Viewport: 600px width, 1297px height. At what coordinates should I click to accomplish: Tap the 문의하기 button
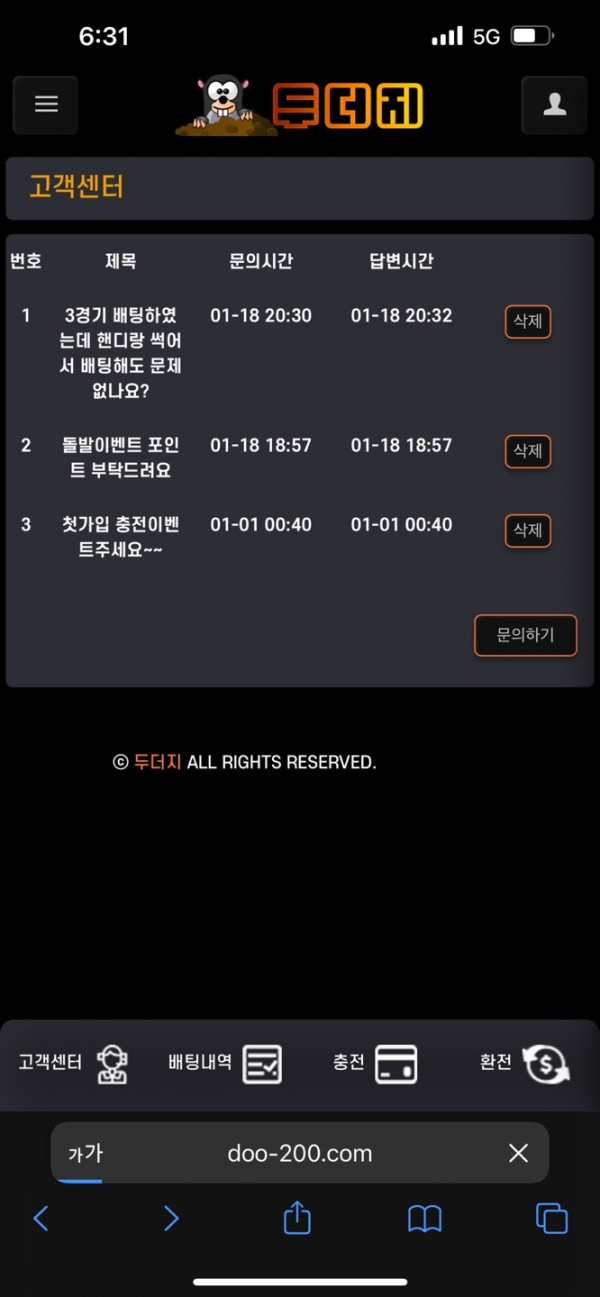click(x=525, y=635)
